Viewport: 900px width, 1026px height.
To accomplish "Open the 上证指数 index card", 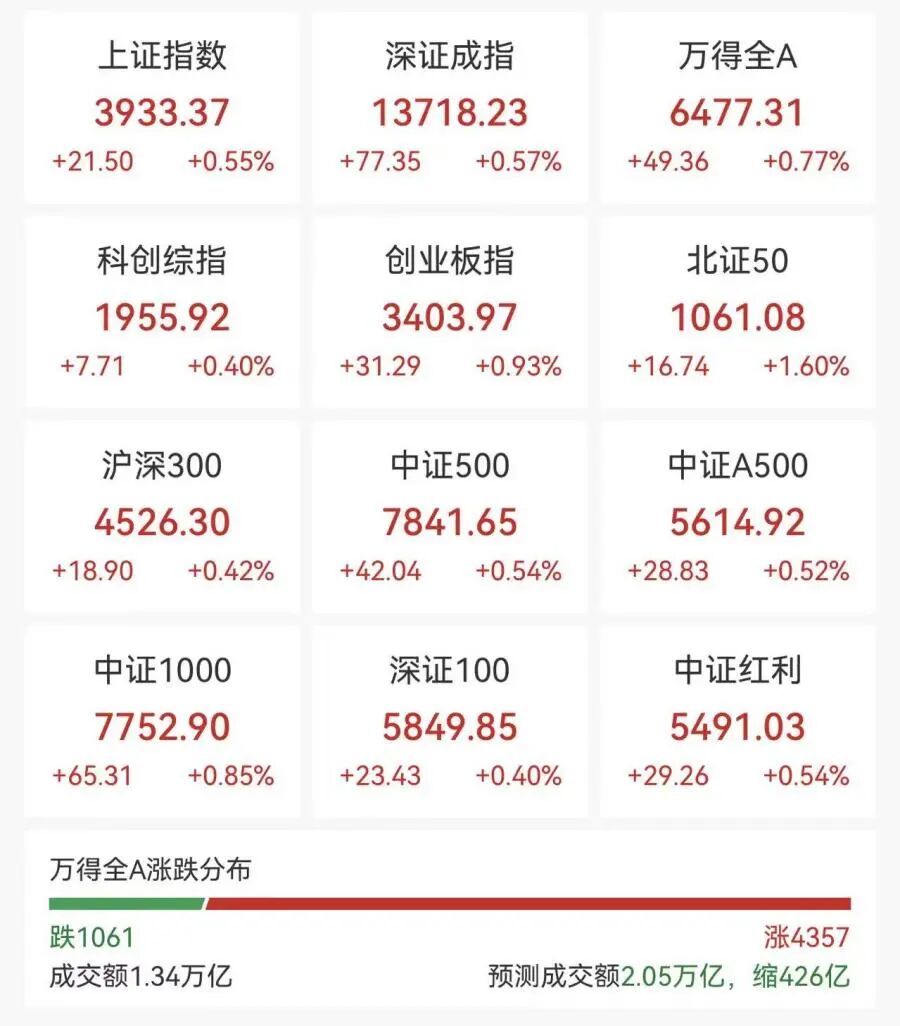I will point(162,108).
